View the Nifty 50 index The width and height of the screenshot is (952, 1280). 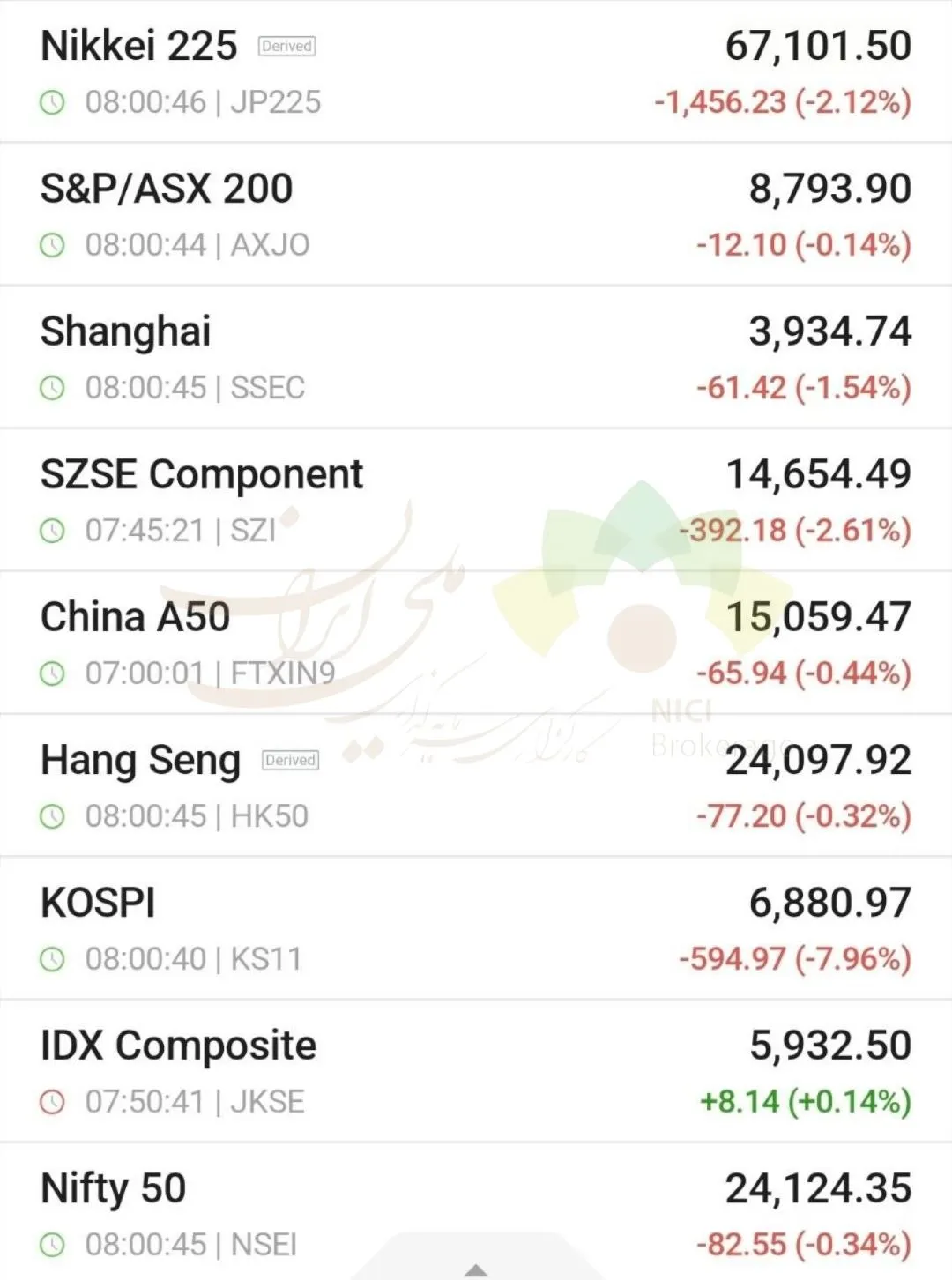click(476, 1212)
